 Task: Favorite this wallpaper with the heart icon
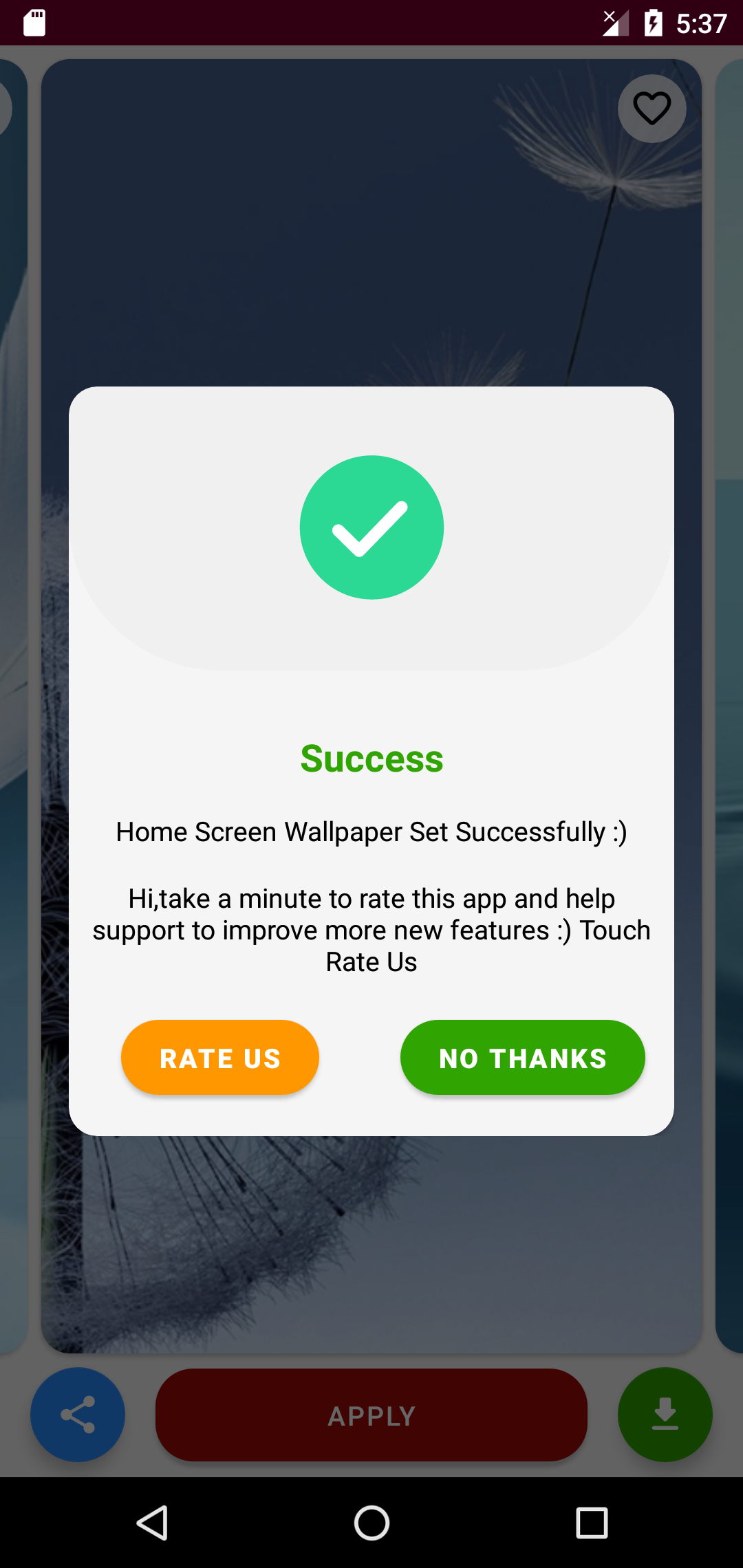coord(652,109)
